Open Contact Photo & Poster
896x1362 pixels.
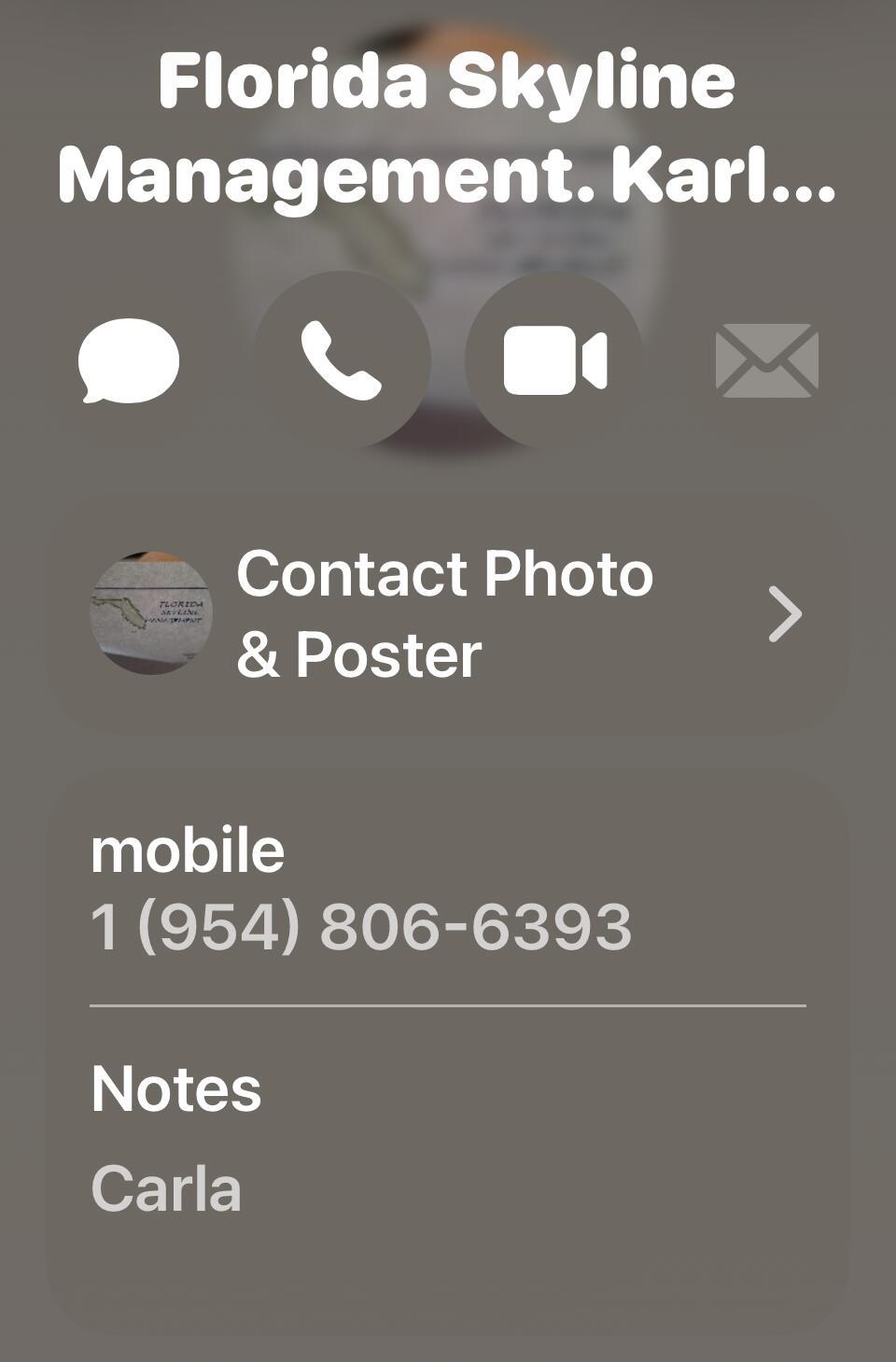pyautogui.click(x=448, y=613)
